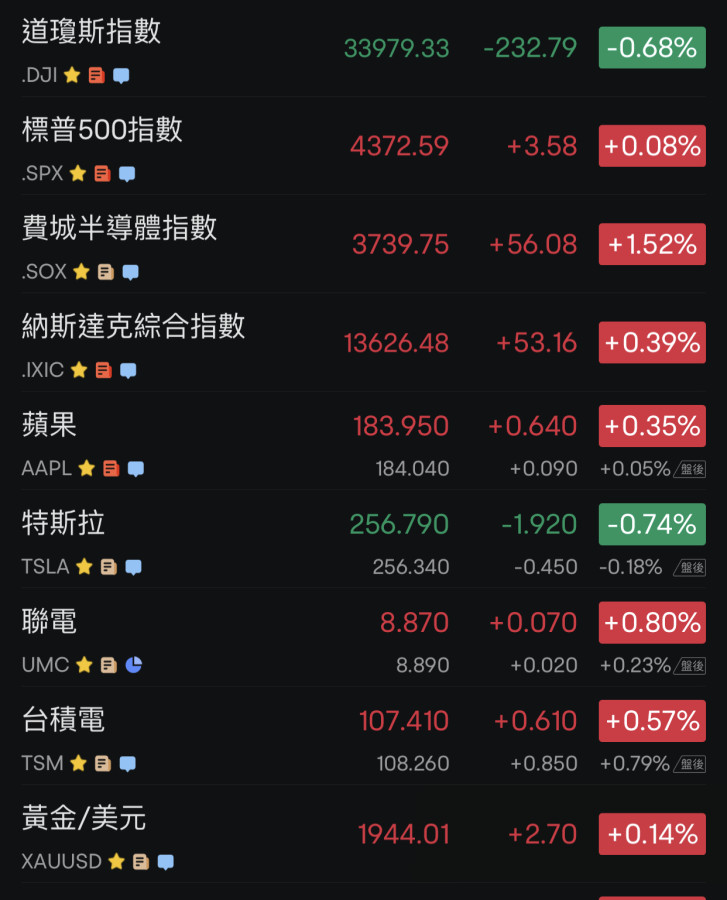Select 納斯達克綜合指數 .IXIC
Screen dimensions: 727x900
point(133,326)
